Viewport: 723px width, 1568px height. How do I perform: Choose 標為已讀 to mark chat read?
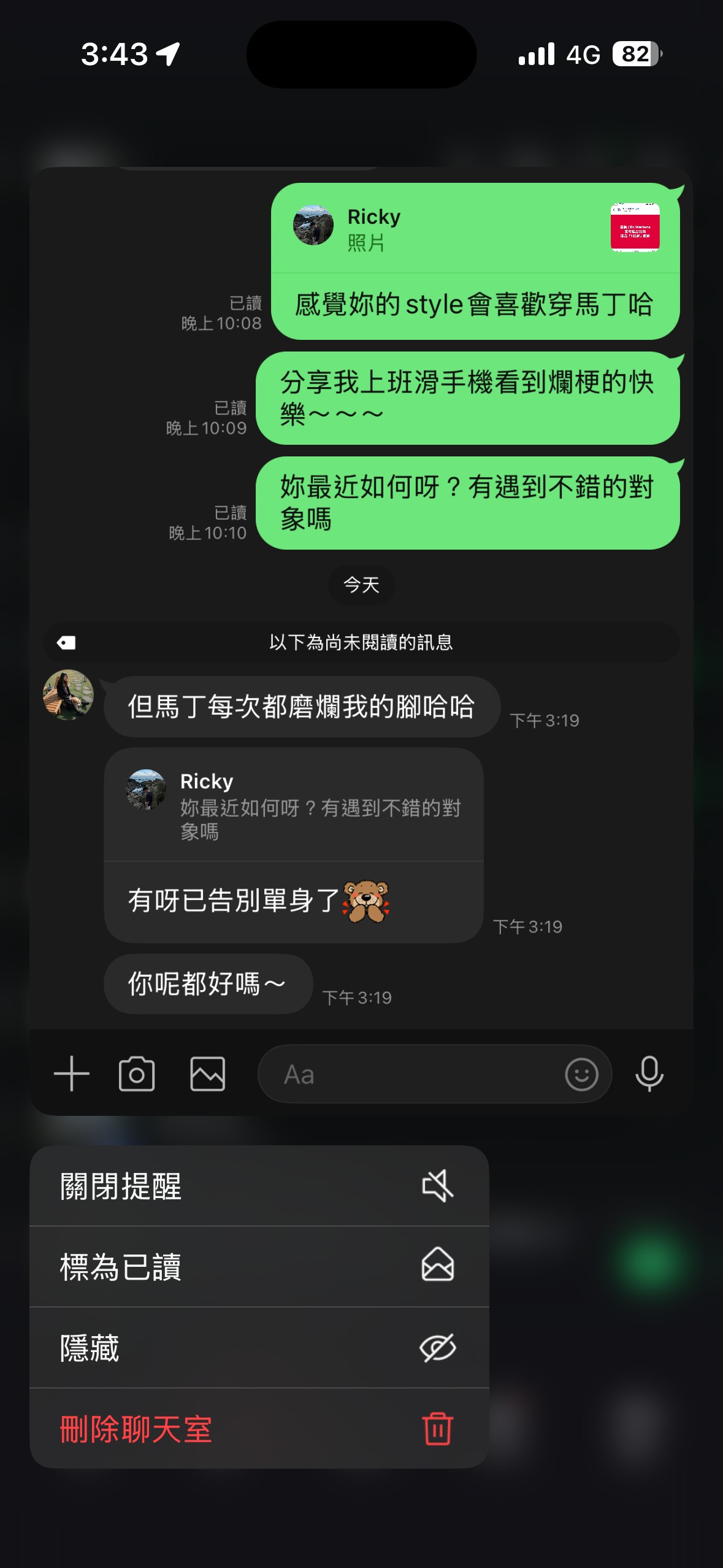[x=259, y=1267]
